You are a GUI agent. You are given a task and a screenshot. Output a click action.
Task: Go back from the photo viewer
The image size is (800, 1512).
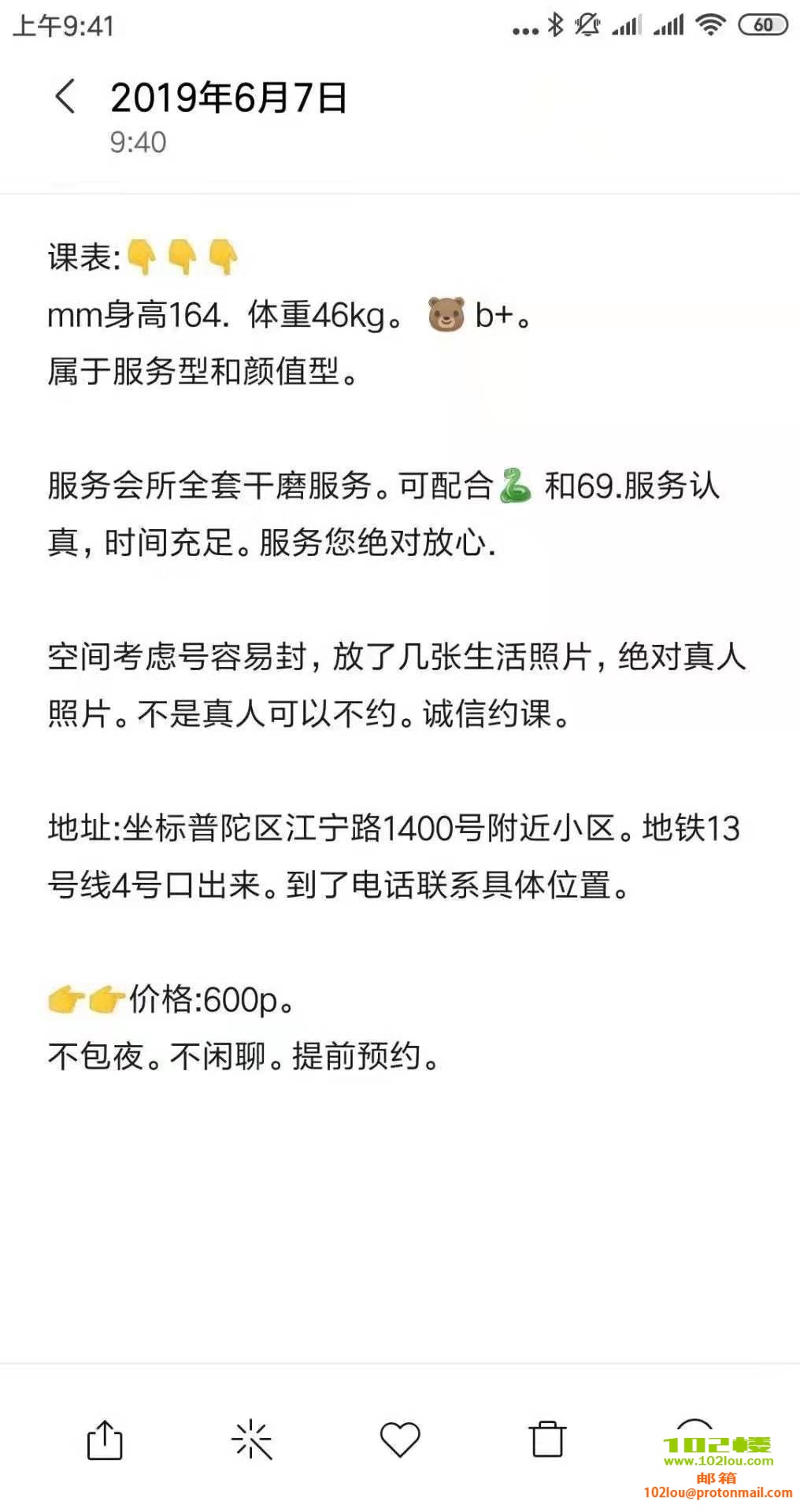click(66, 98)
